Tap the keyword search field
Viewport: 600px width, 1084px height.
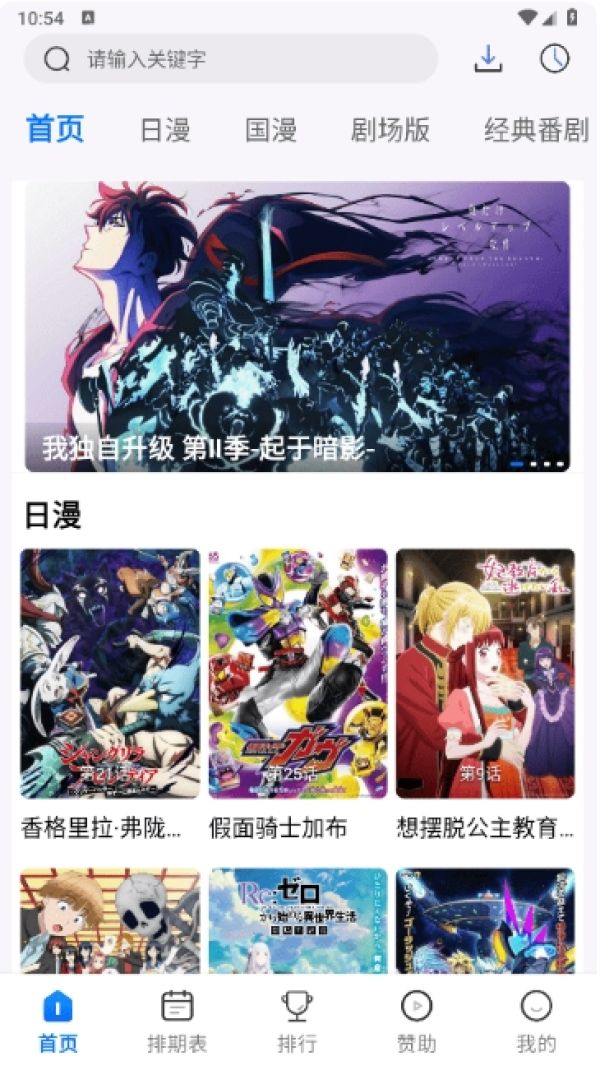[x=240, y=59]
